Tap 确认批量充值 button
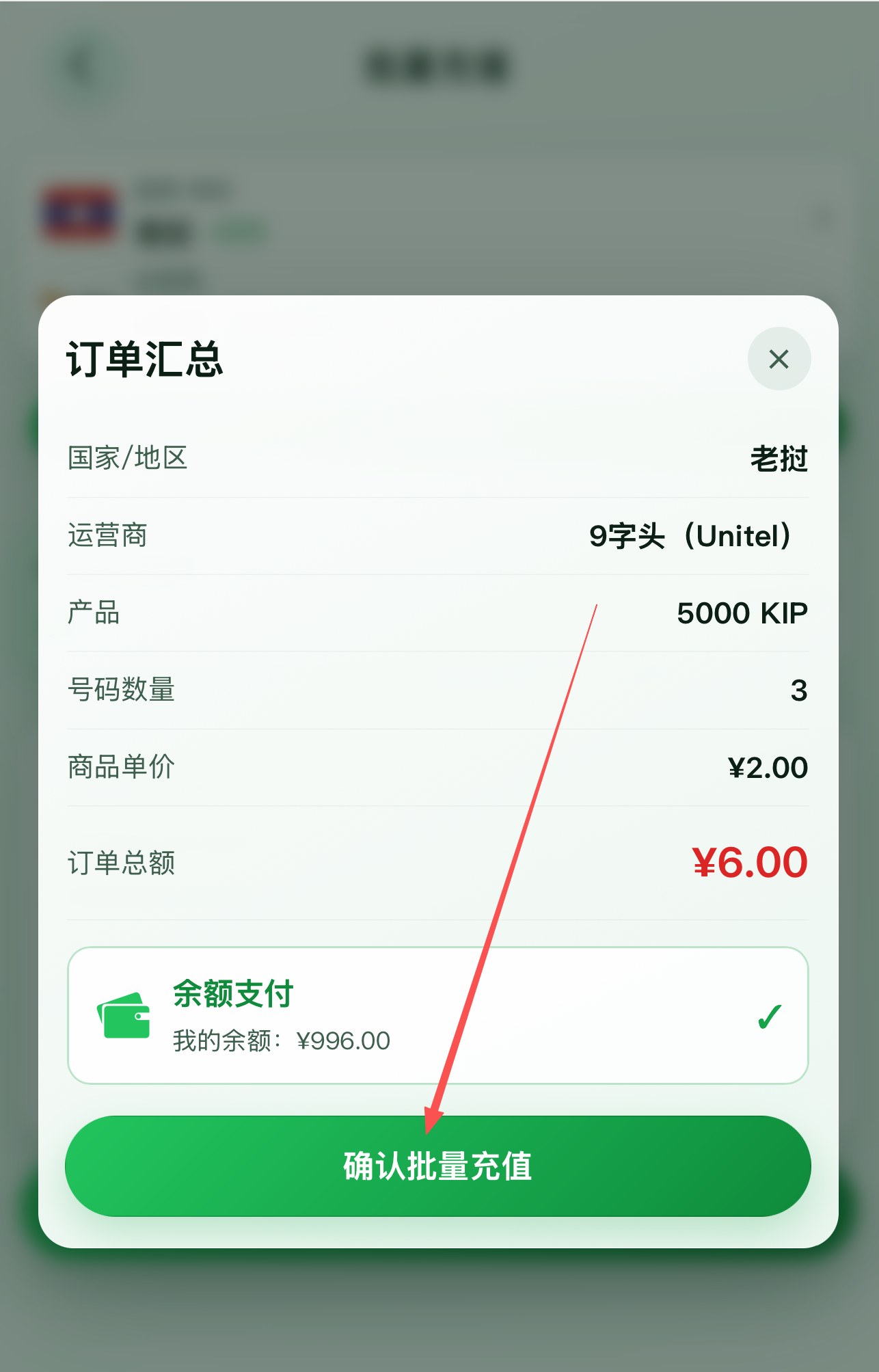This screenshot has height=1372, width=879. click(438, 1166)
